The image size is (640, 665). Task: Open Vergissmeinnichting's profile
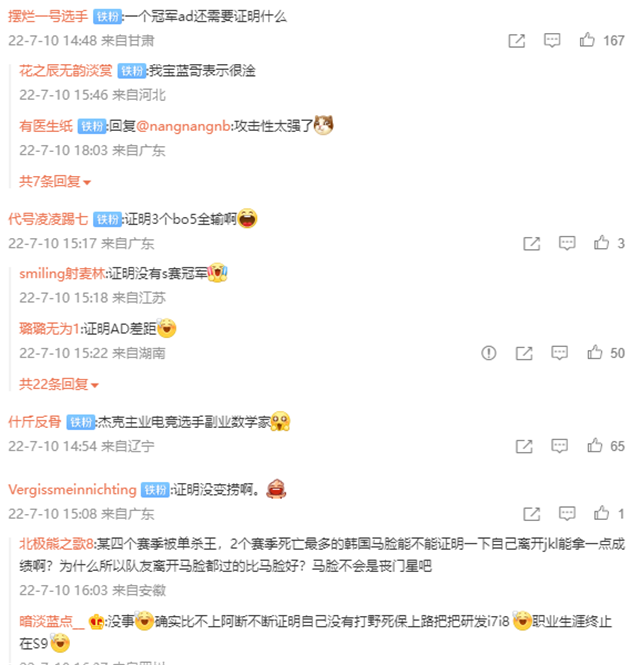pos(71,490)
